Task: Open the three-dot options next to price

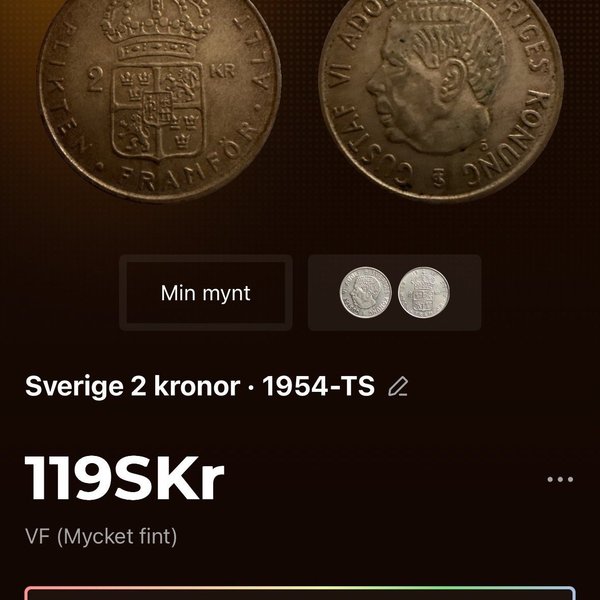Action: click(x=560, y=480)
